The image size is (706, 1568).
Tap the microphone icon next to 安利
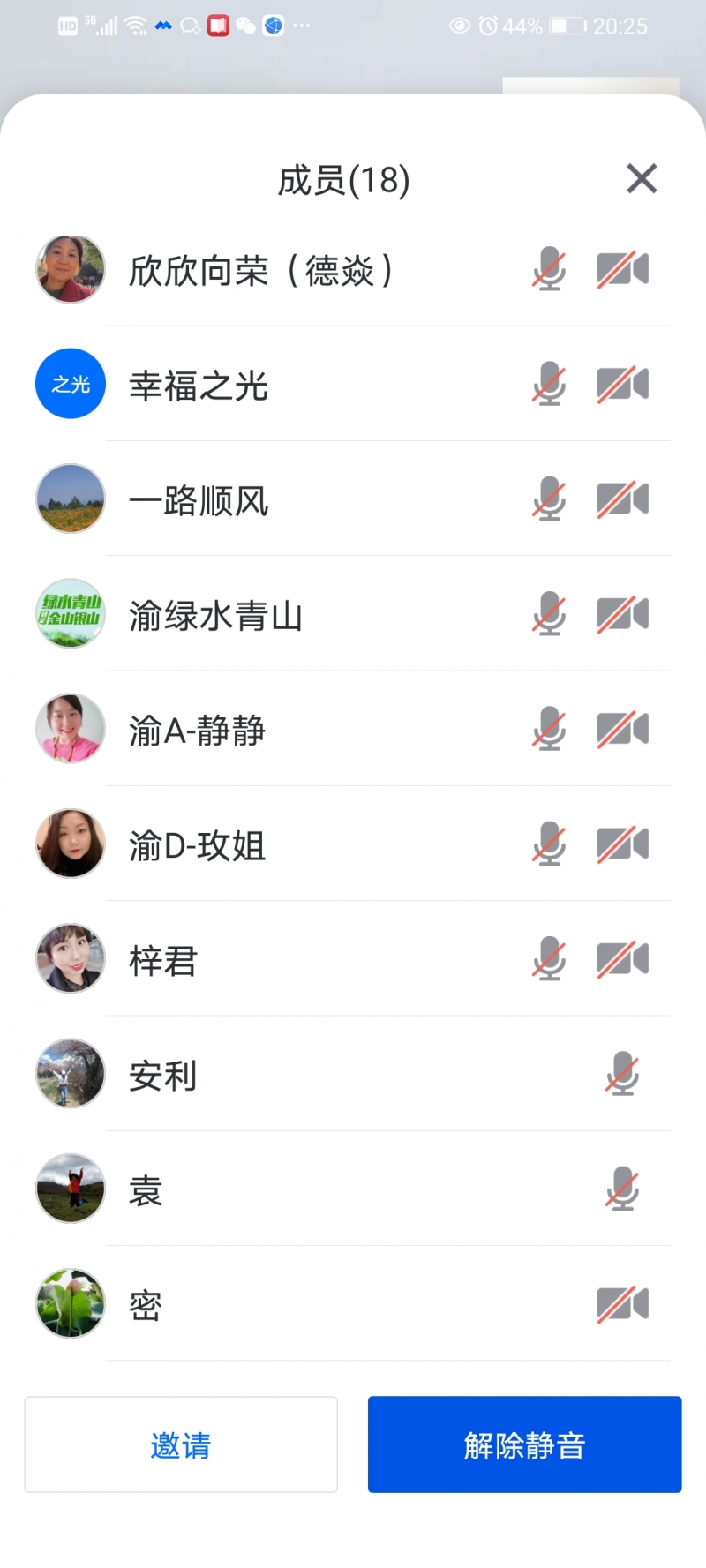(x=622, y=1074)
